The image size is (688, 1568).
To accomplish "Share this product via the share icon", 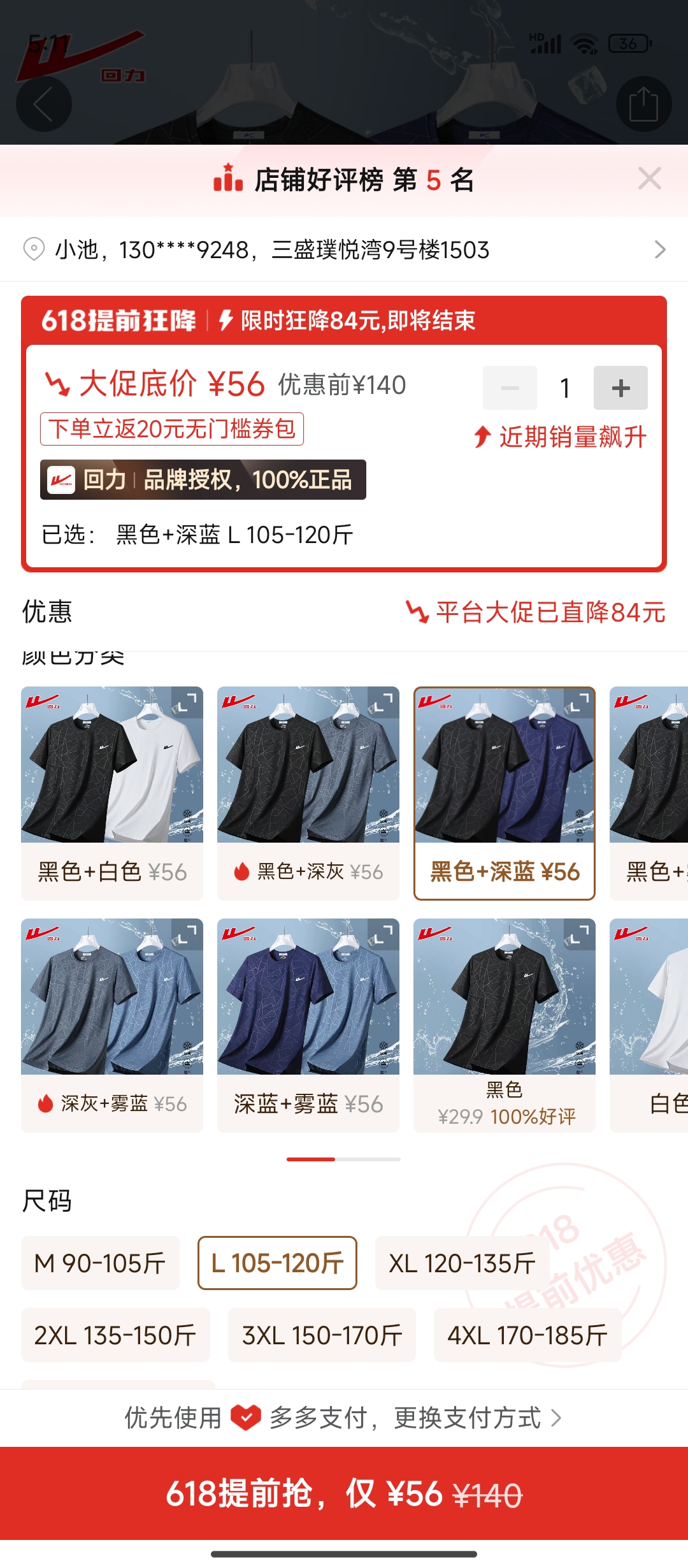I will click(643, 104).
